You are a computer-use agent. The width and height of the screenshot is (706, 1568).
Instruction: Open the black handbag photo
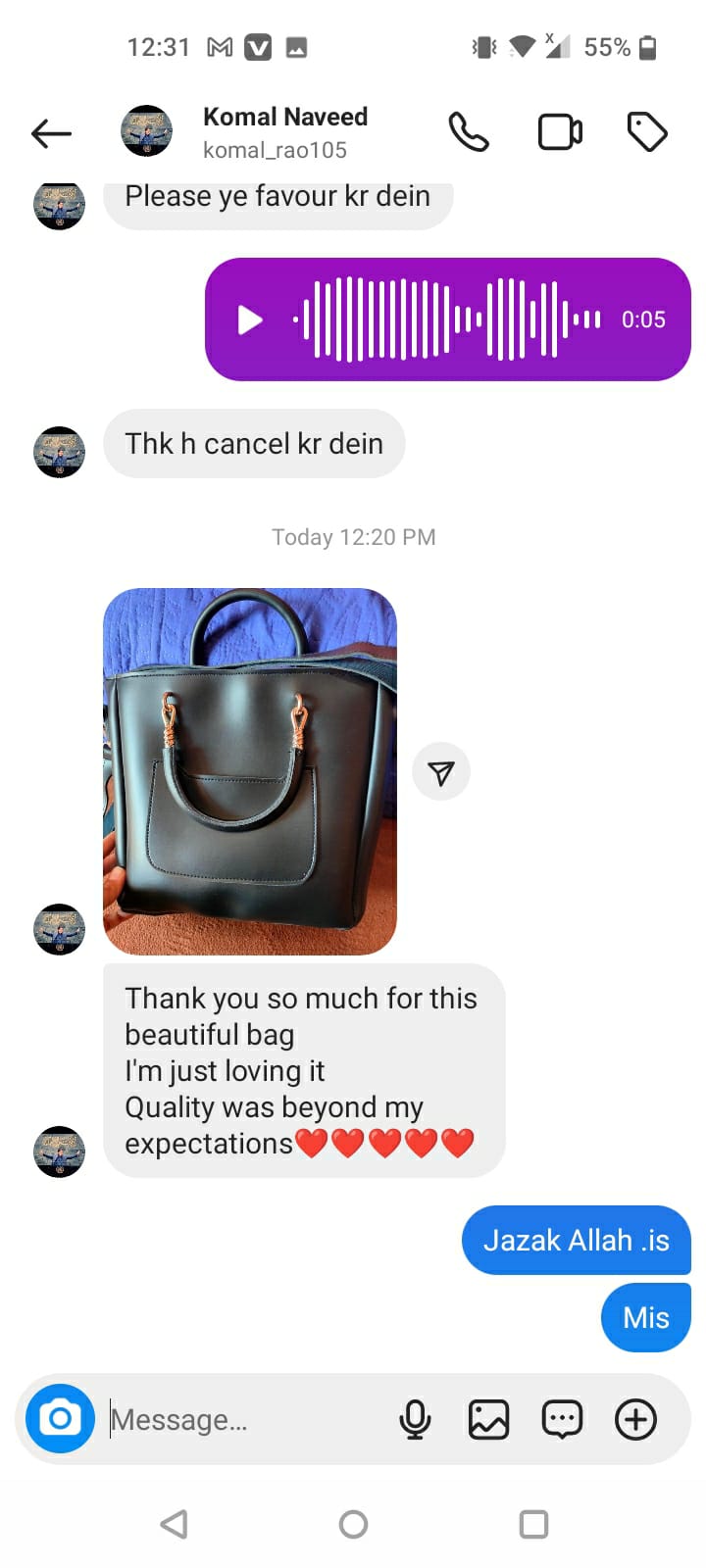pyautogui.click(x=250, y=771)
